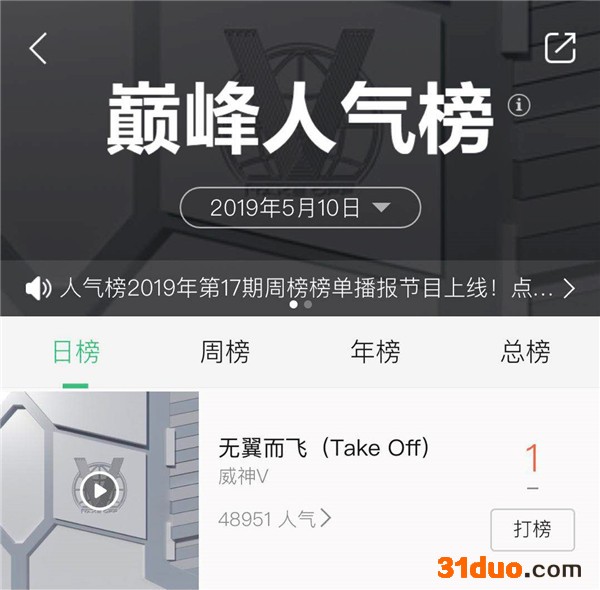Open the 48951 人气 details
600x590 pixels.
[x=274, y=519]
